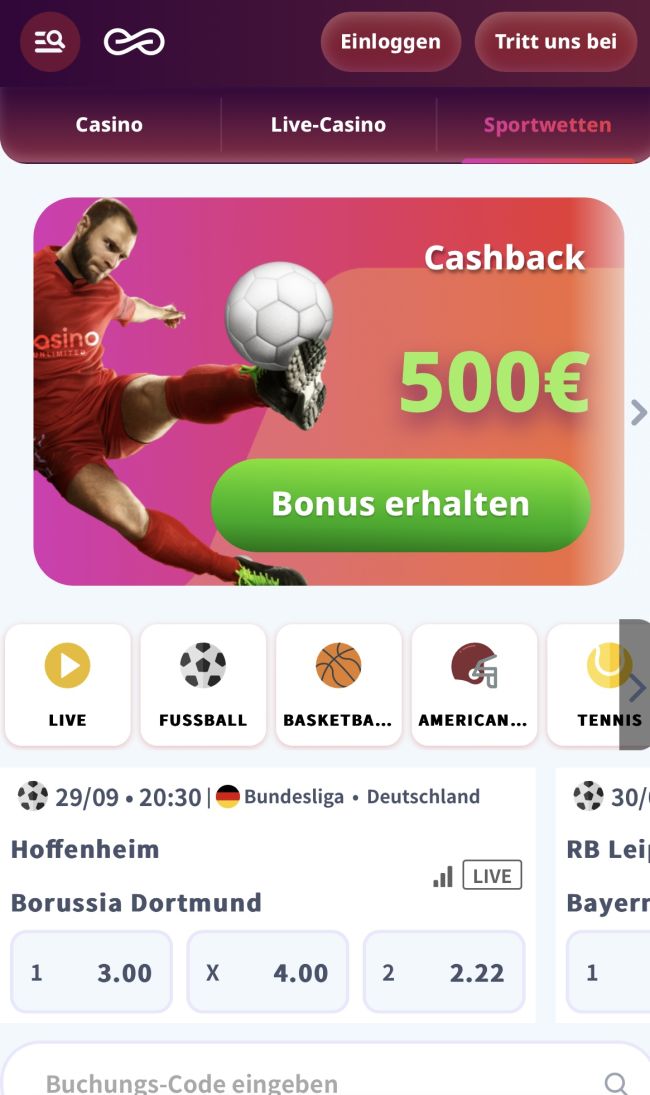Viewport: 650px width, 1095px height.
Task: Show next promo banner arrow
Action: click(637, 412)
